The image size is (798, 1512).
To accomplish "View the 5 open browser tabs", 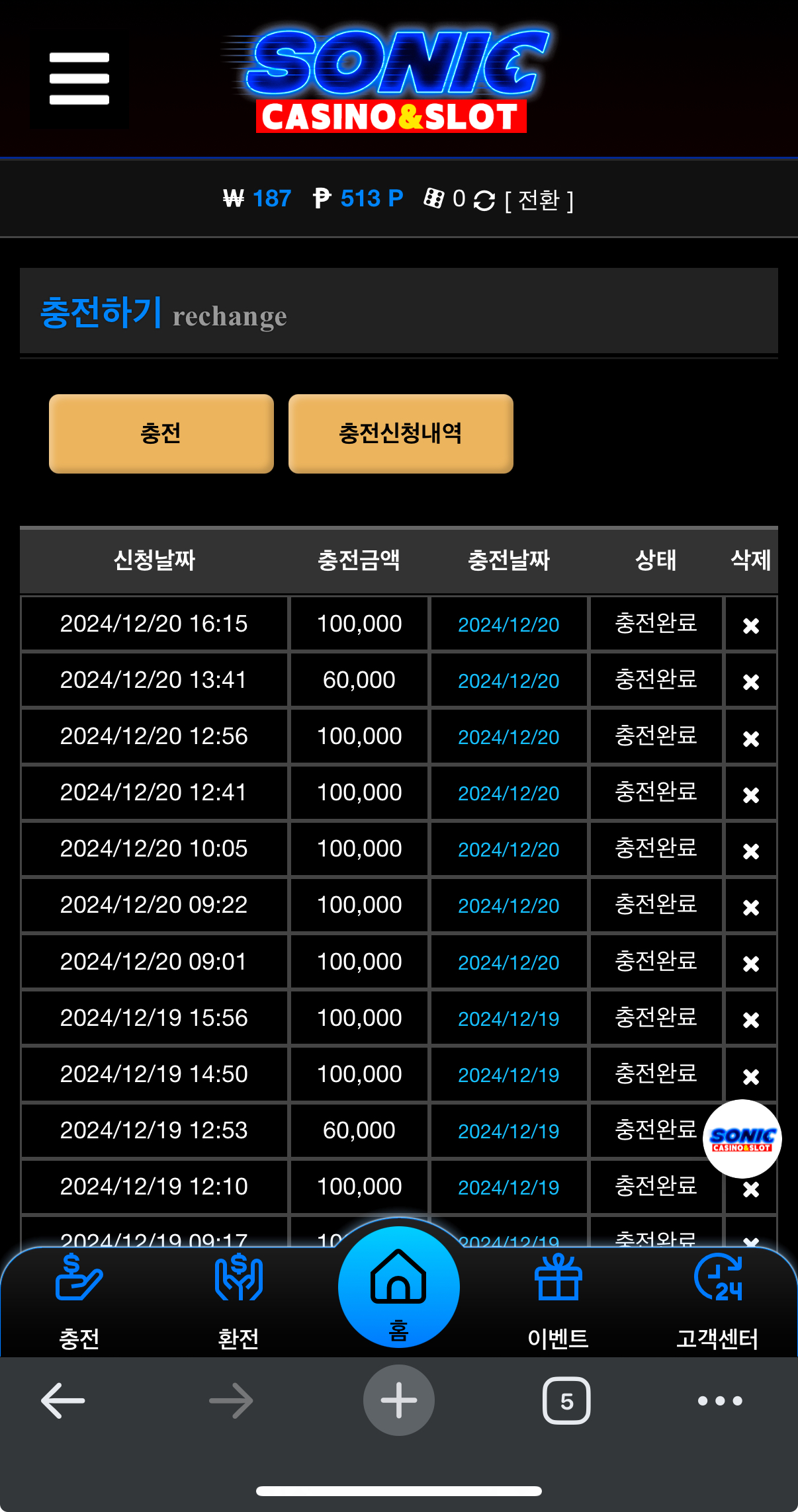I will [x=566, y=1400].
